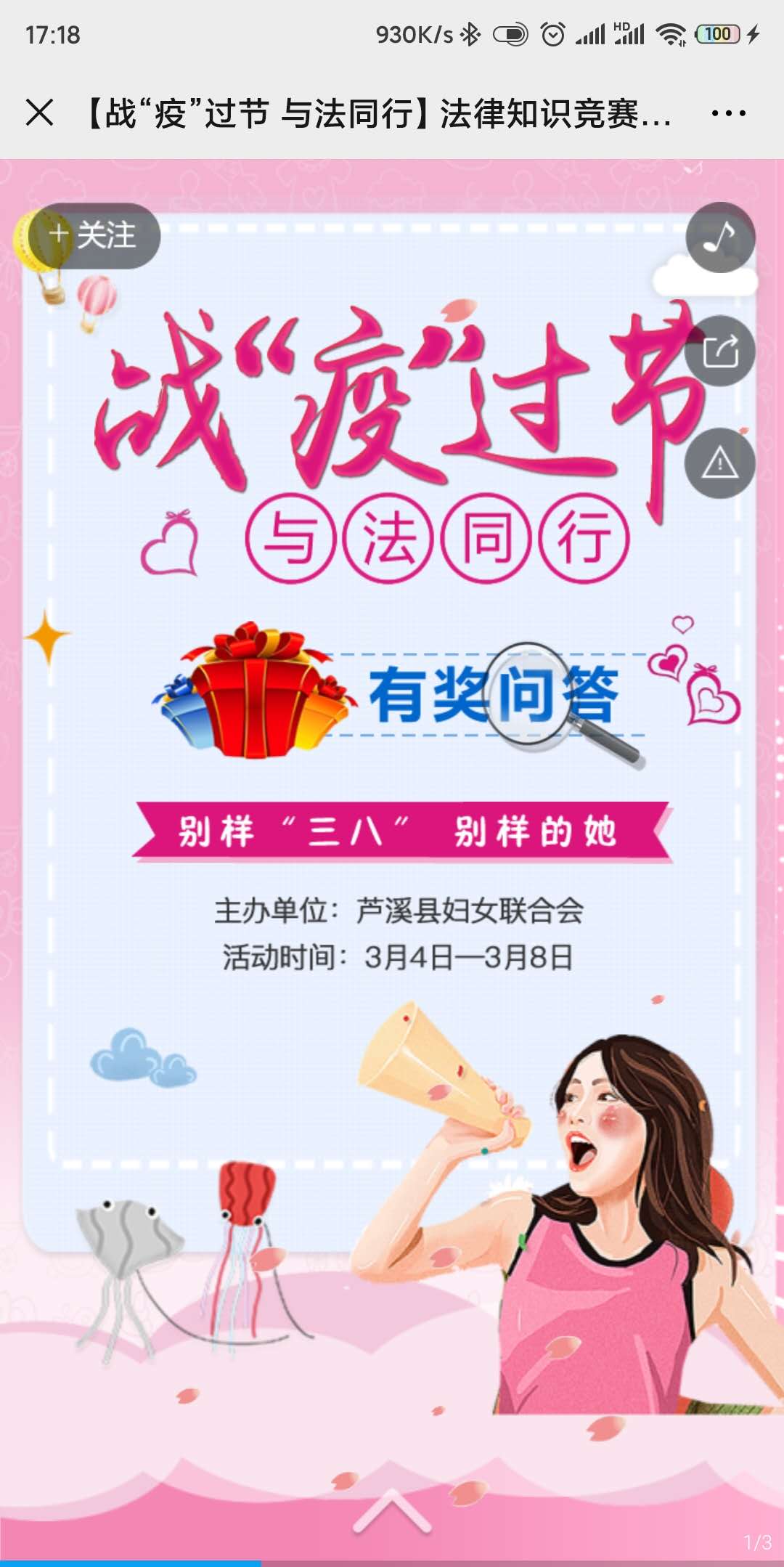The height and width of the screenshot is (1567, 784).
Task: Share this page with the share icon
Action: (720, 351)
